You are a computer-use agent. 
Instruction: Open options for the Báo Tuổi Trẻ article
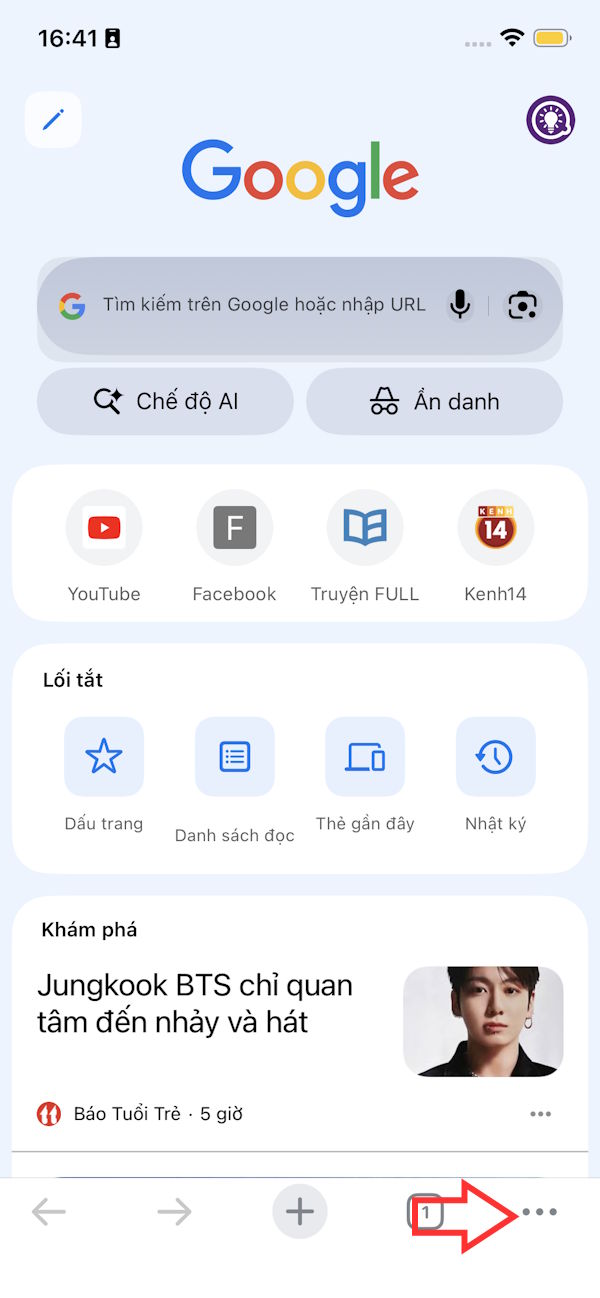pyautogui.click(x=541, y=1114)
